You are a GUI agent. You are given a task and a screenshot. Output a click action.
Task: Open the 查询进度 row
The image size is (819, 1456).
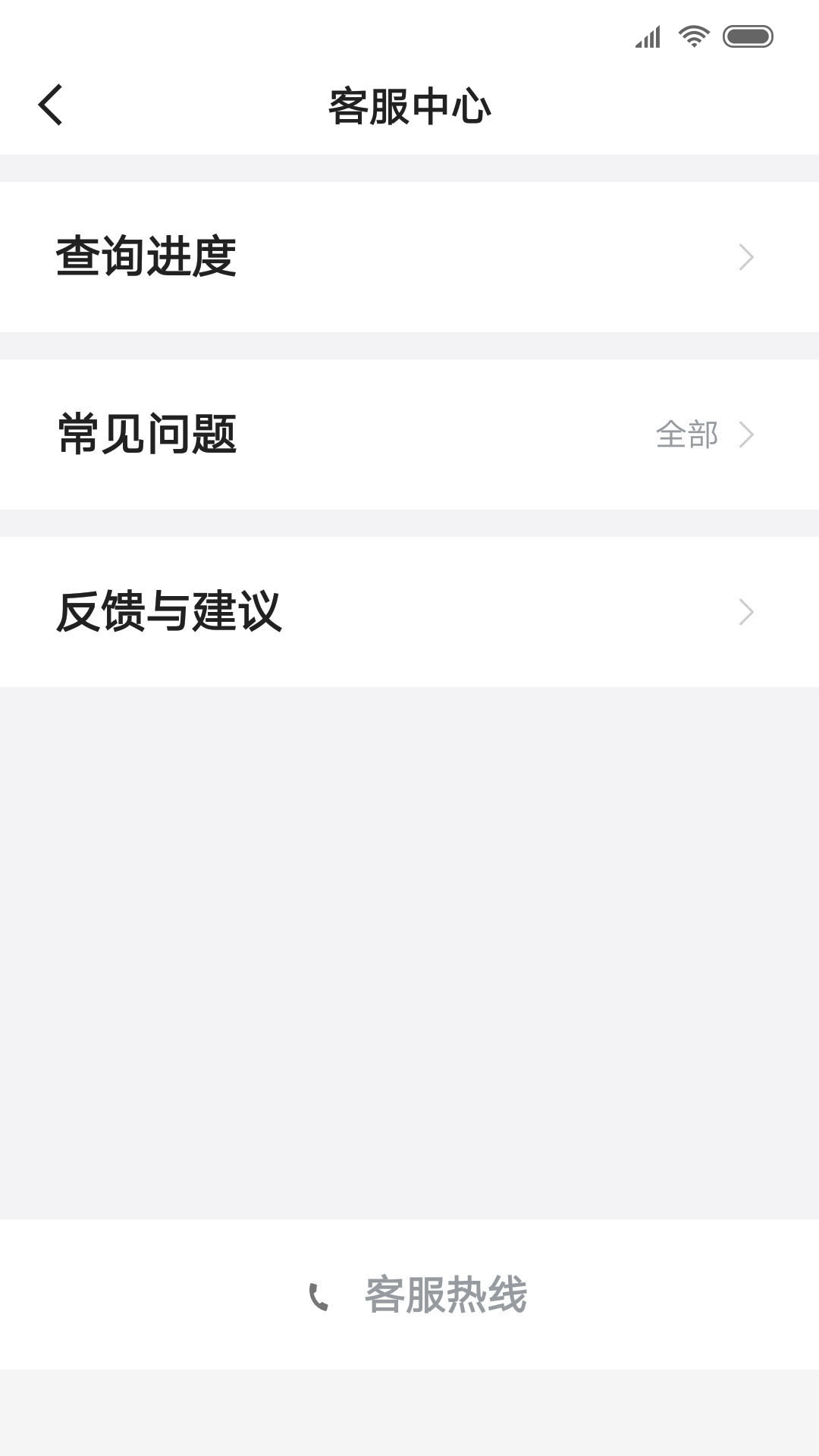pyautogui.click(x=303, y=257)
